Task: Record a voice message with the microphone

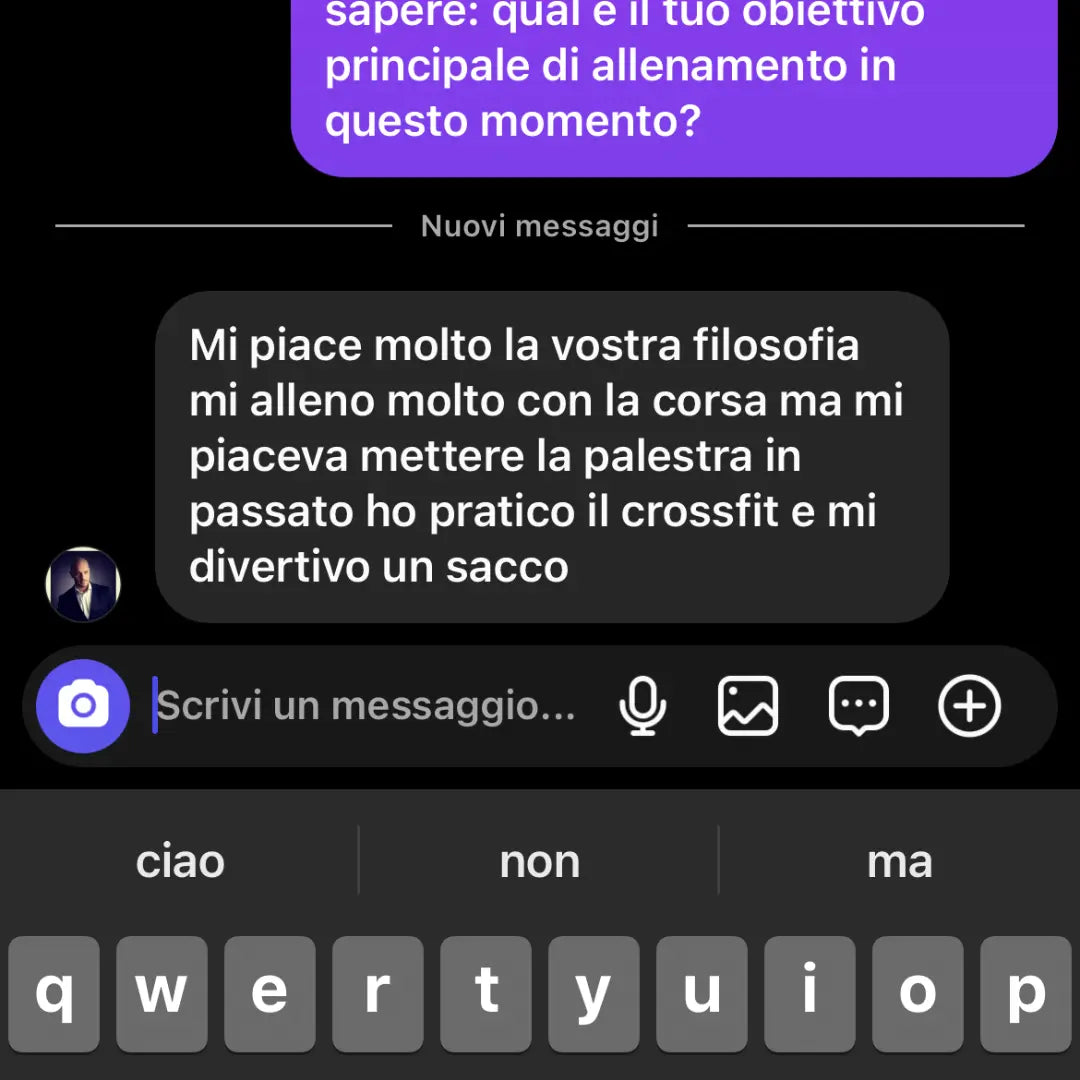Action: [642, 706]
